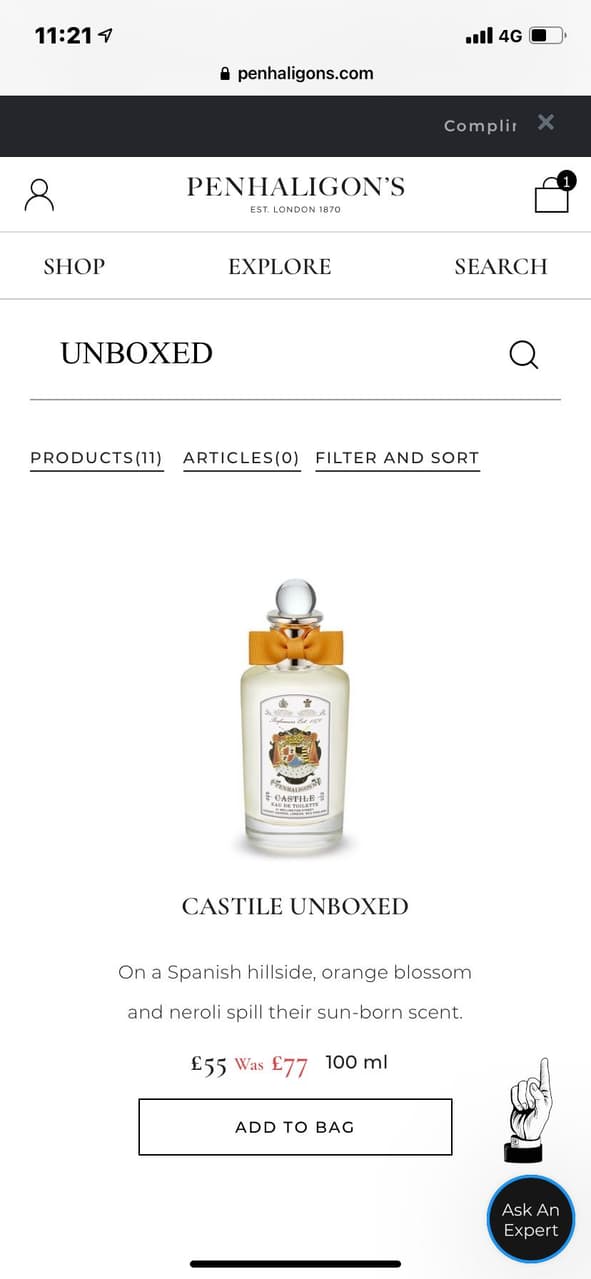591x1279 pixels.
Task: Add Castile Unboxed to bag
Action: click(295, 1127)
